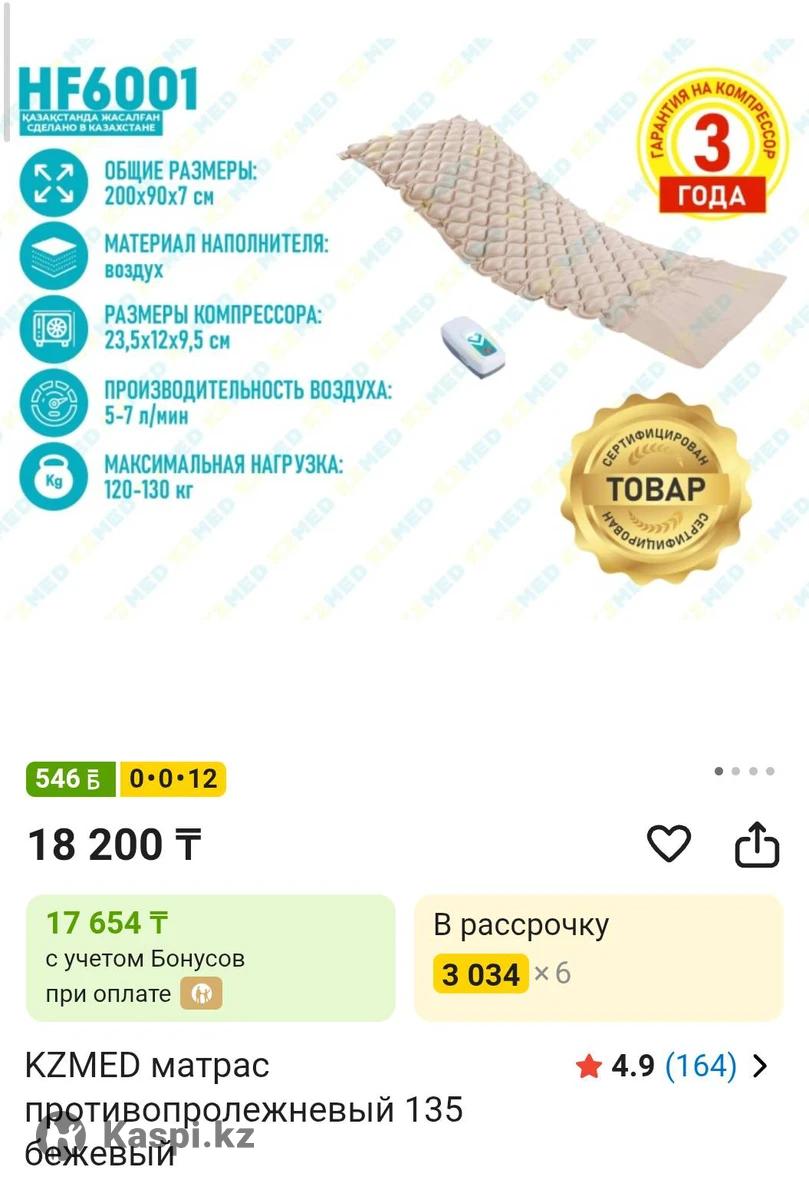Add the mattress to favorites with the heart
Viewport: 809px width, 1200px height.
point(668,845)
